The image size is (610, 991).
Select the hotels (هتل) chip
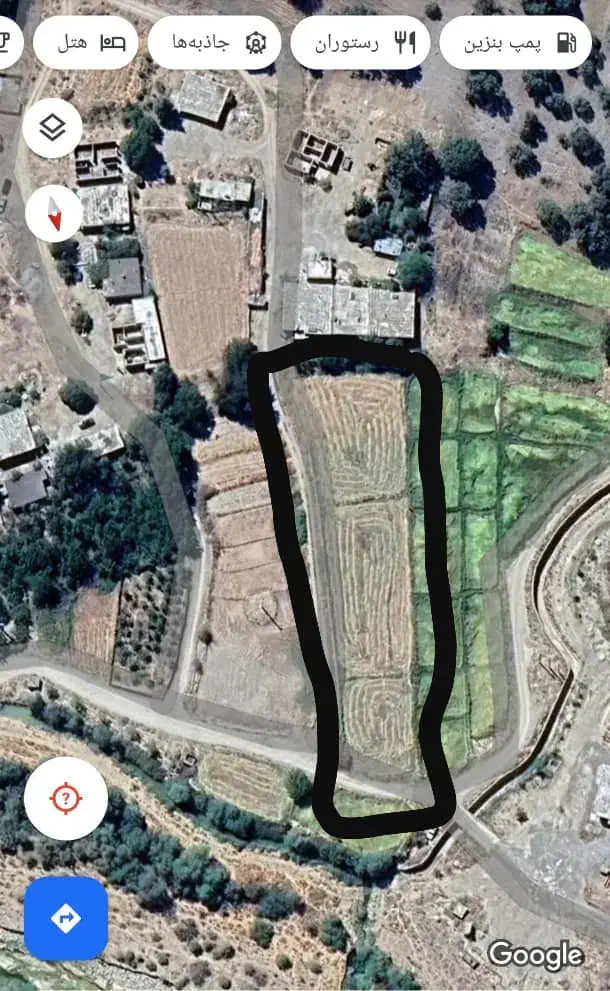[85, 43]
